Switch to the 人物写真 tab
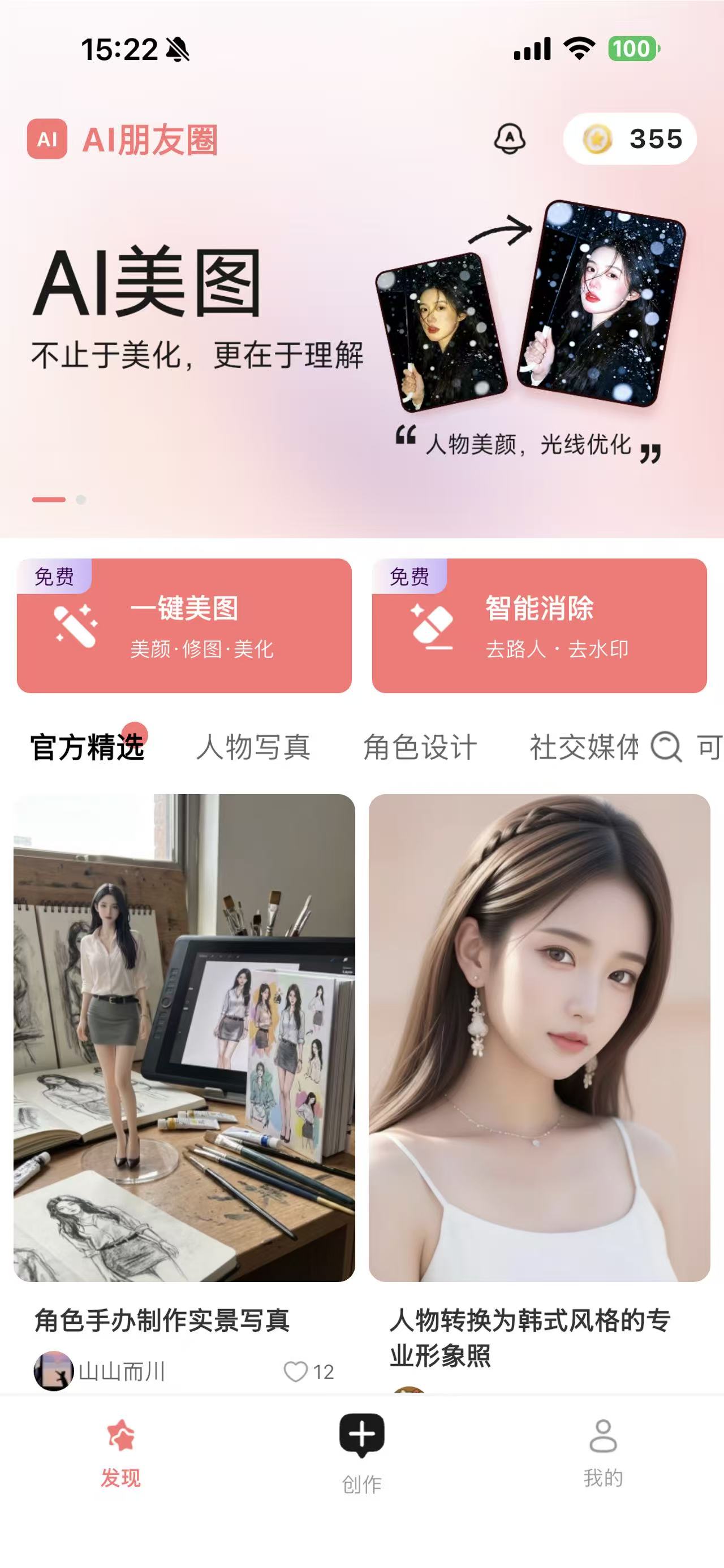Viewport: 724px width, 1568px height. tap(254, 750)
